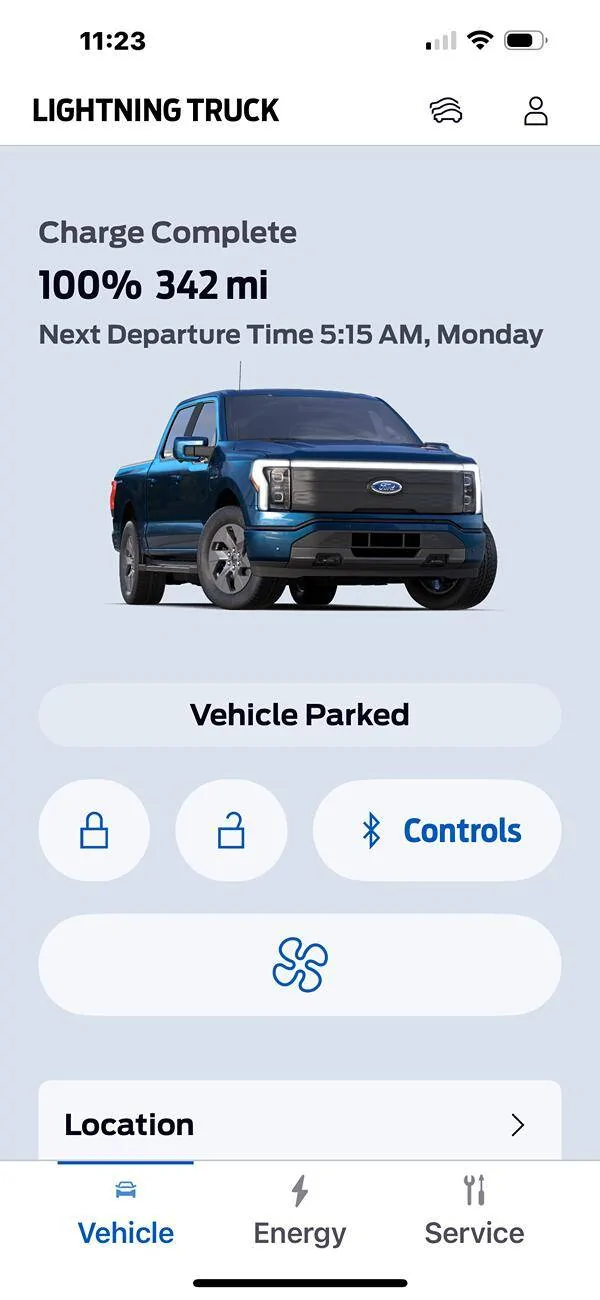Start climate with the fan button
600x1300 pixels.
pos(300,964)
